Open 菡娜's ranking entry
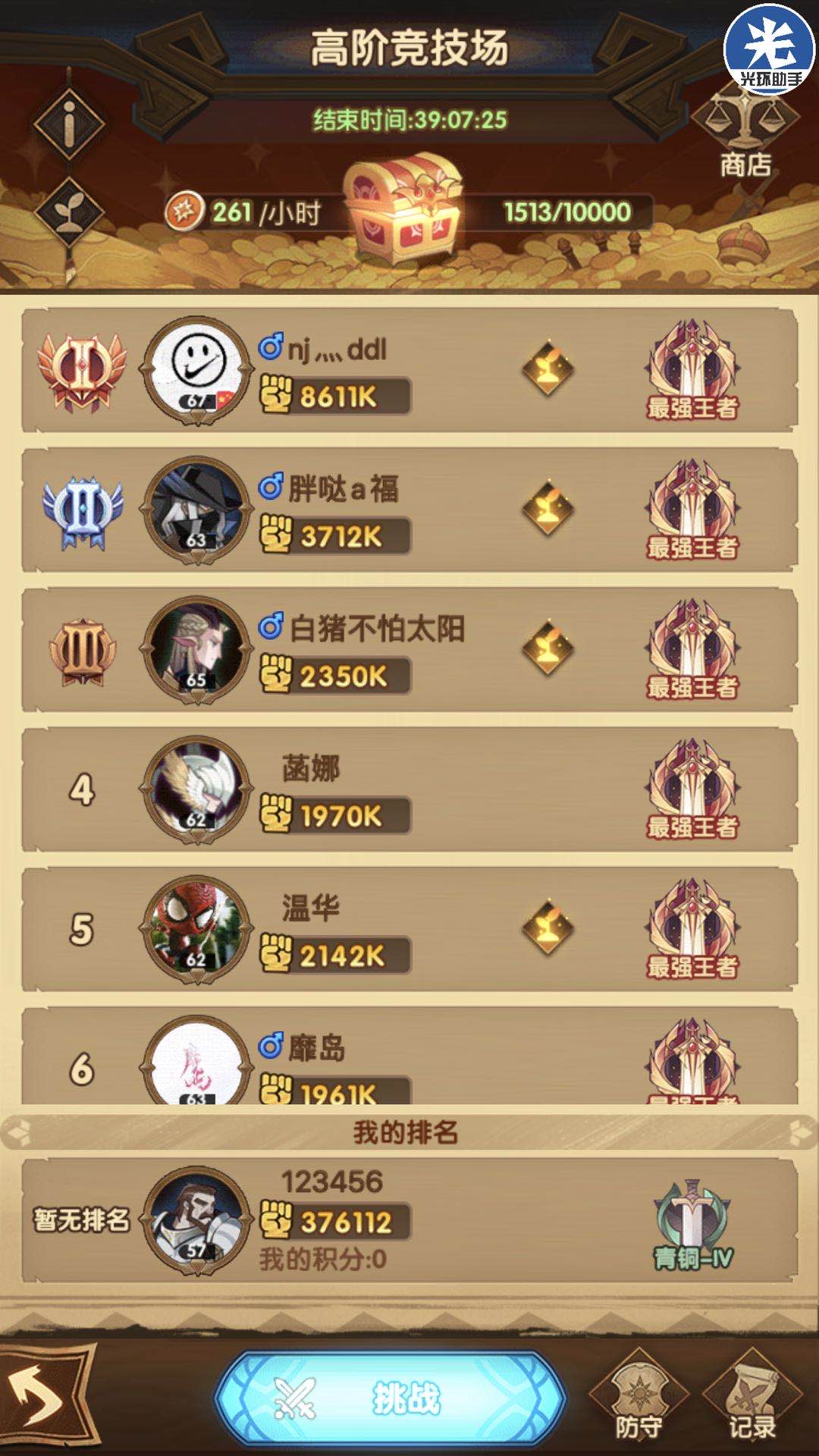 coord(409,789)
